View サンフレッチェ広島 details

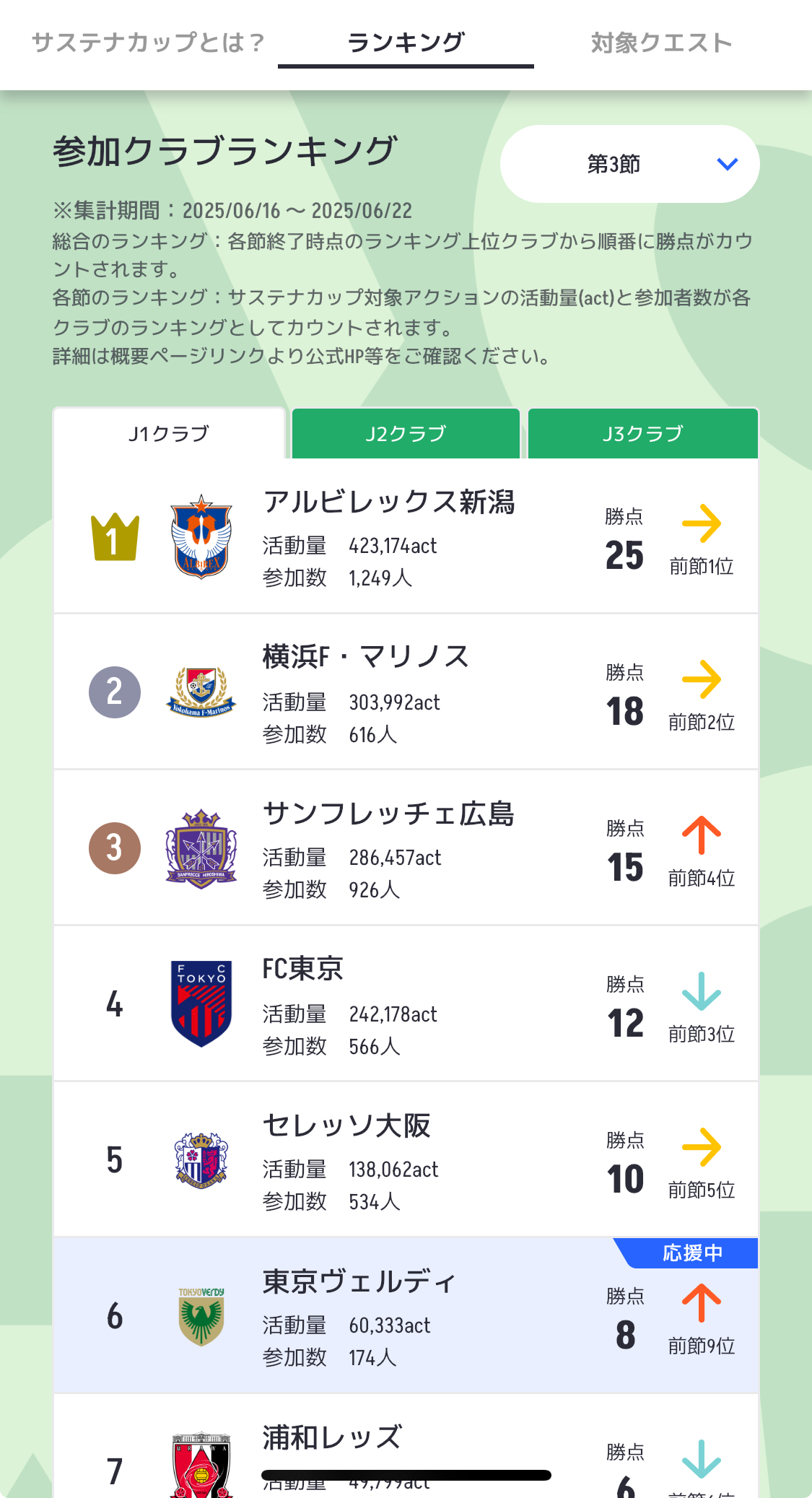point(406,848)
